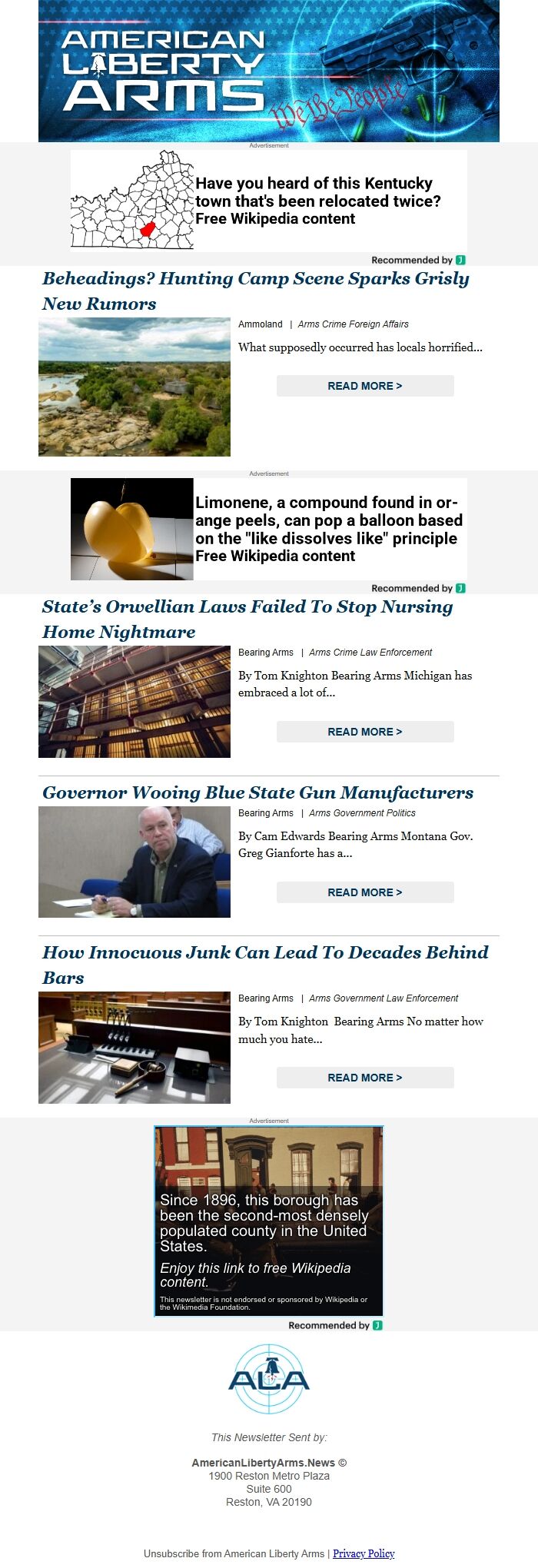Open the Beheadings Hunting Camp headline
Screen dimensions: 538x1568
point(255,291)
